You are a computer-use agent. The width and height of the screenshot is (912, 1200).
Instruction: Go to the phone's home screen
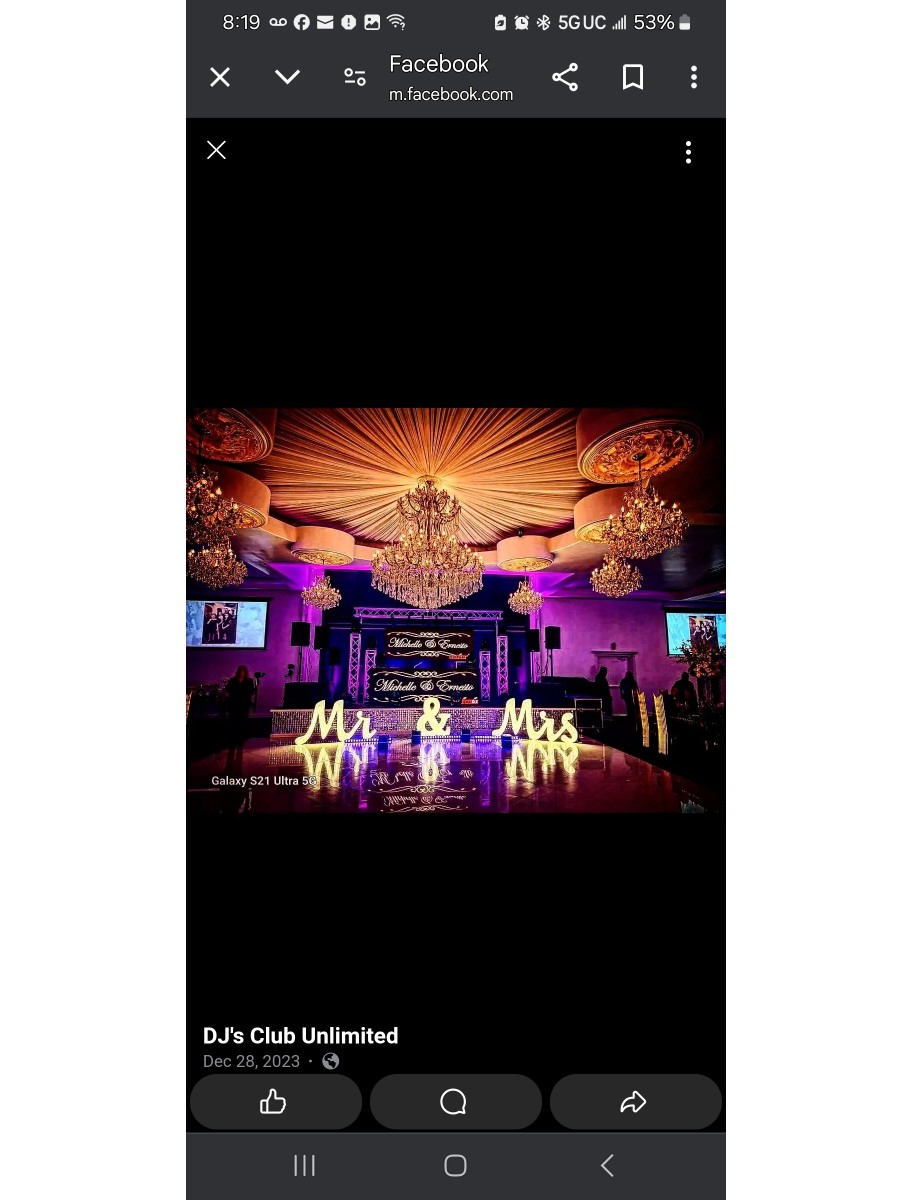pos(455,1165)
